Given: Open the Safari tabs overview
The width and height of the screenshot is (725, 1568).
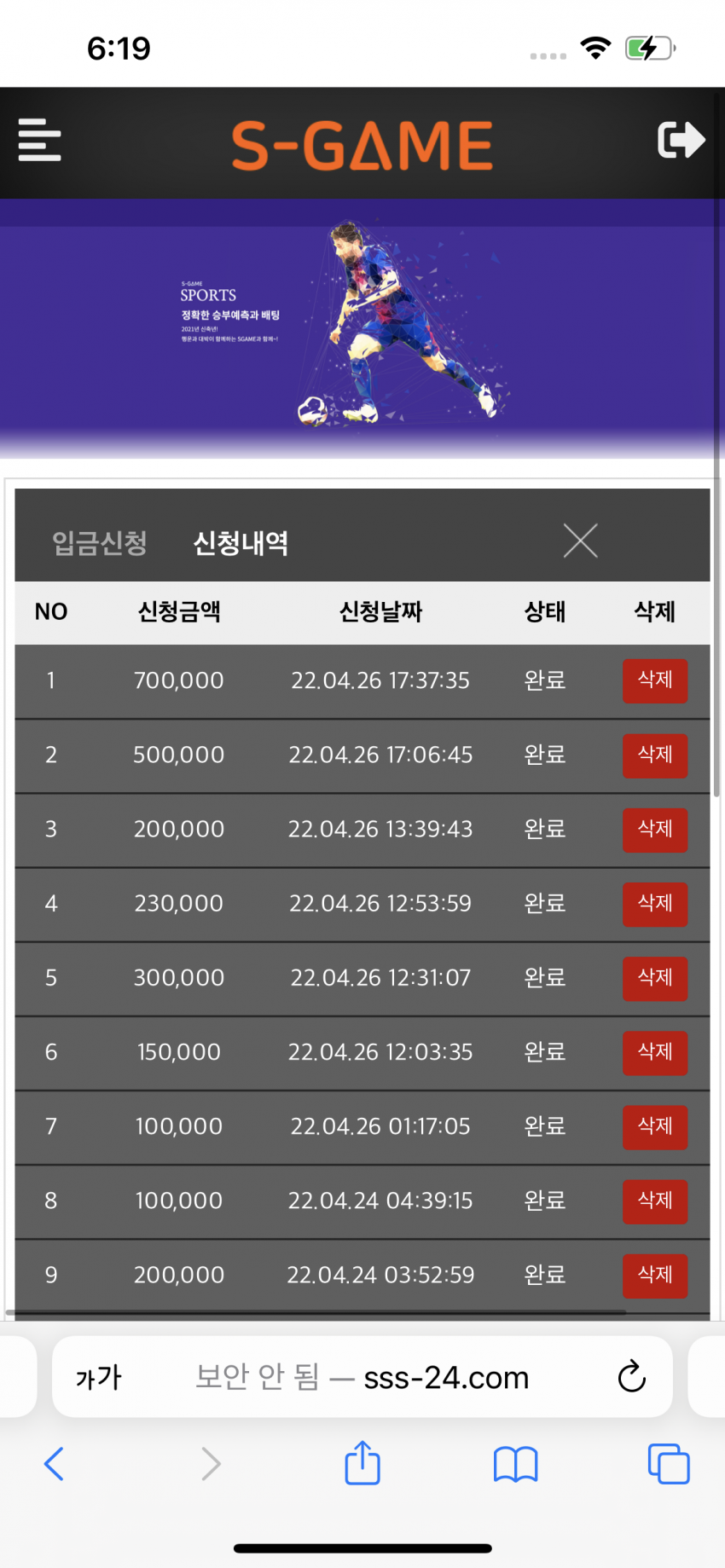Looking at the screenshot, I should (669, 1464).
